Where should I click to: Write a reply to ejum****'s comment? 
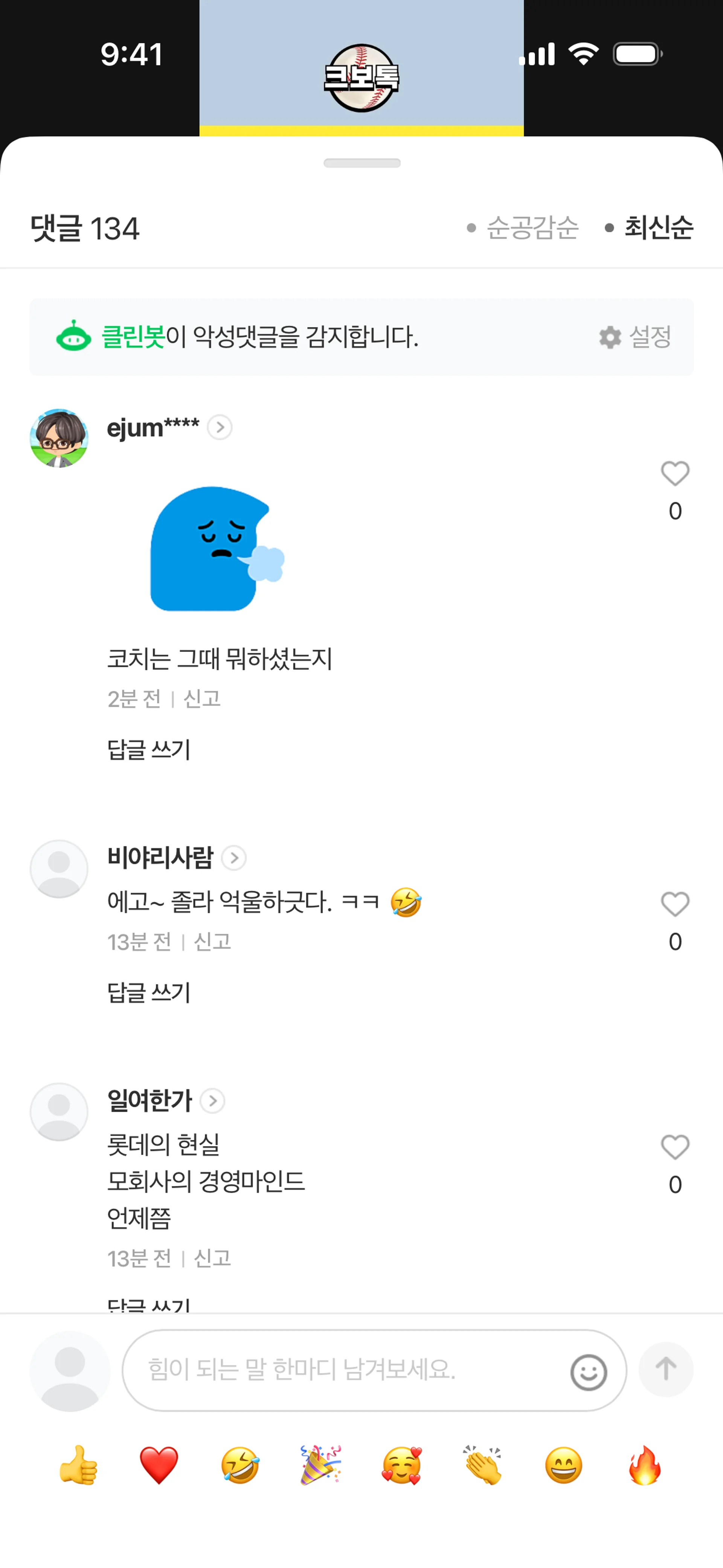[149, 749]
